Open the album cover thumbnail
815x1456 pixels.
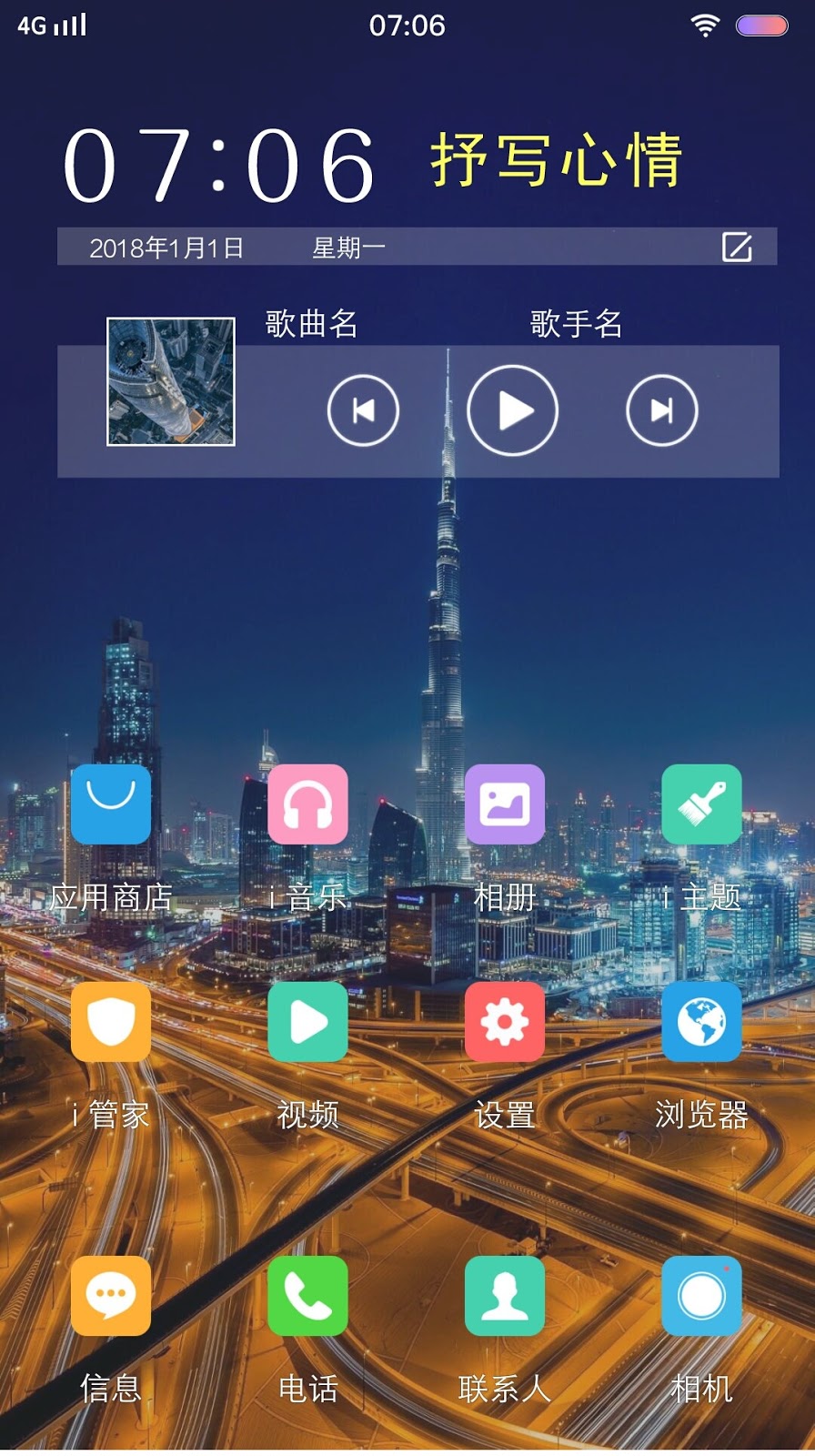(171, 381)
